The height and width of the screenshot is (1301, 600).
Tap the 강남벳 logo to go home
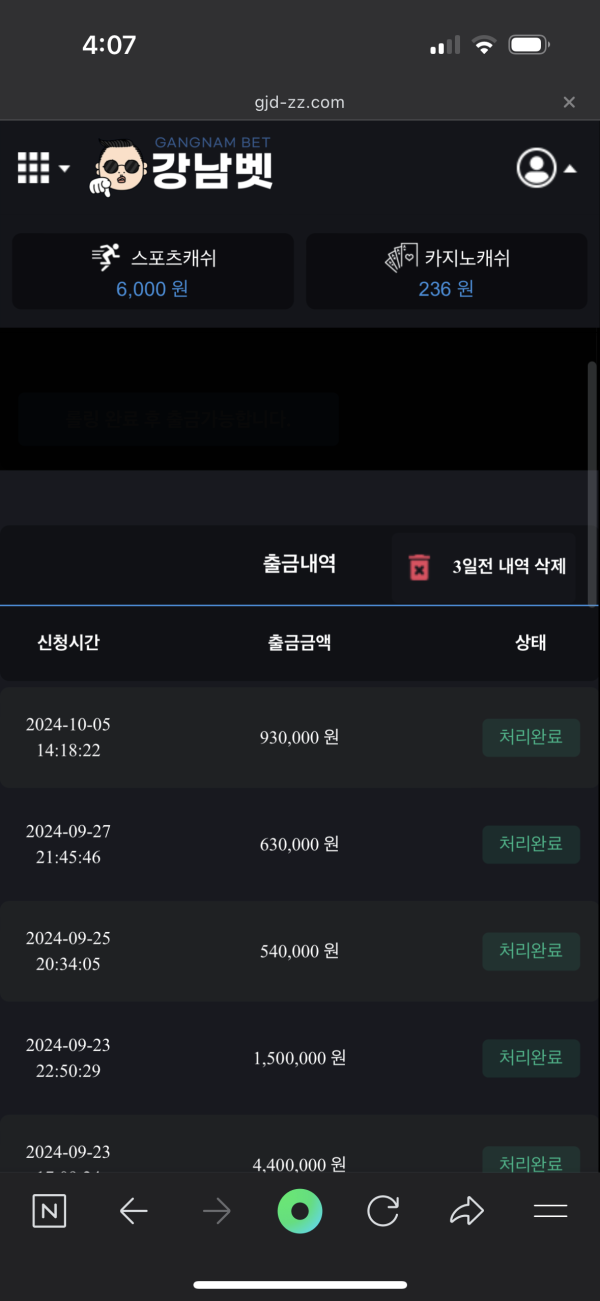point(185,167)
